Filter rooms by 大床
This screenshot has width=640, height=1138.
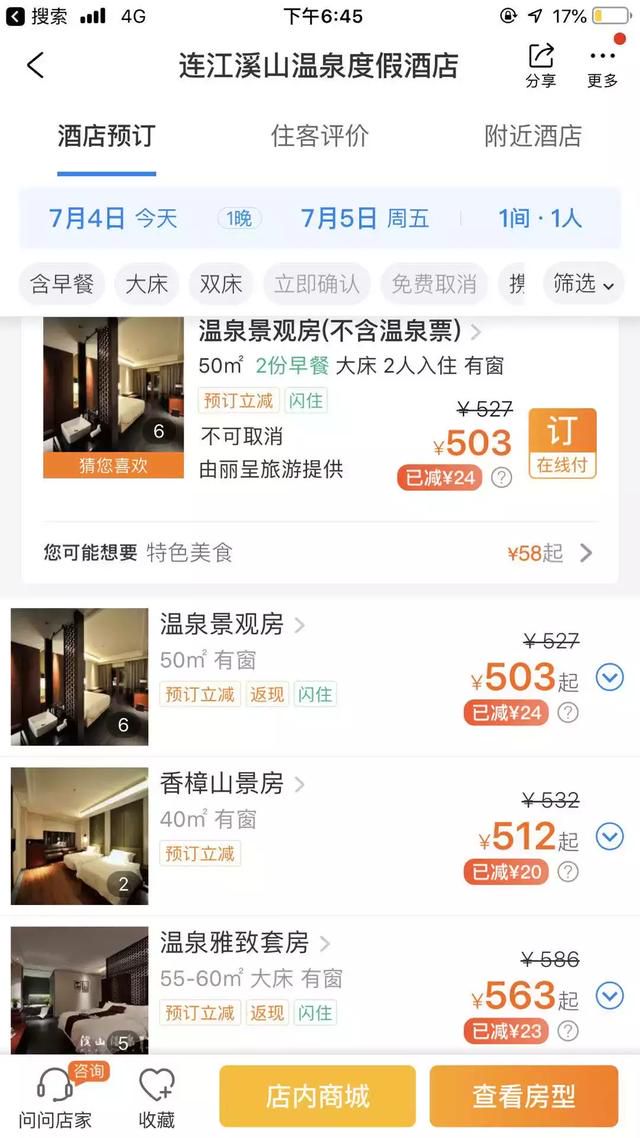[147, 284]
